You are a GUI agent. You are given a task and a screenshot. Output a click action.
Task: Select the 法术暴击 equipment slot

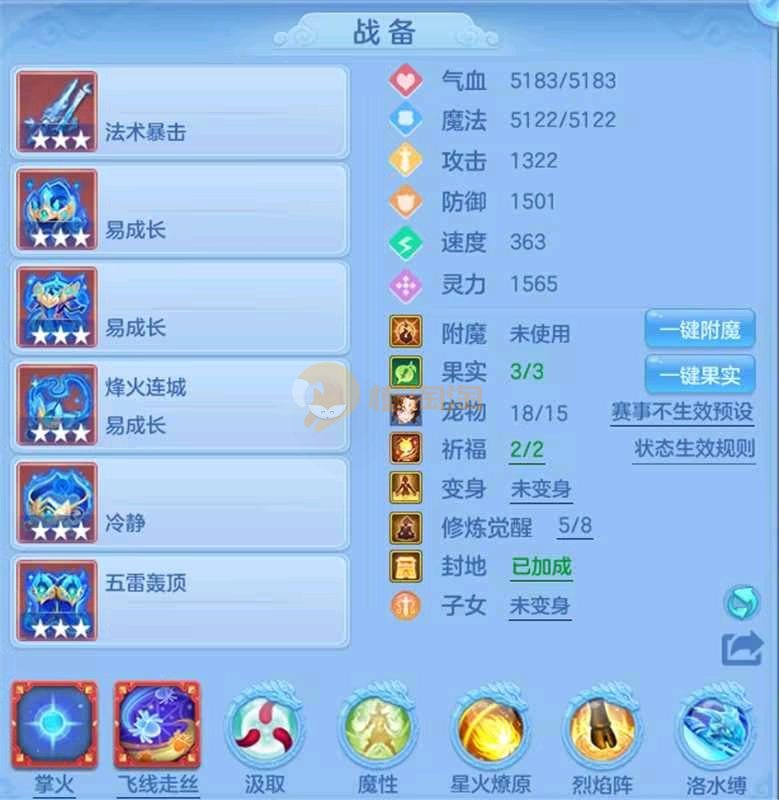[181, 111]
